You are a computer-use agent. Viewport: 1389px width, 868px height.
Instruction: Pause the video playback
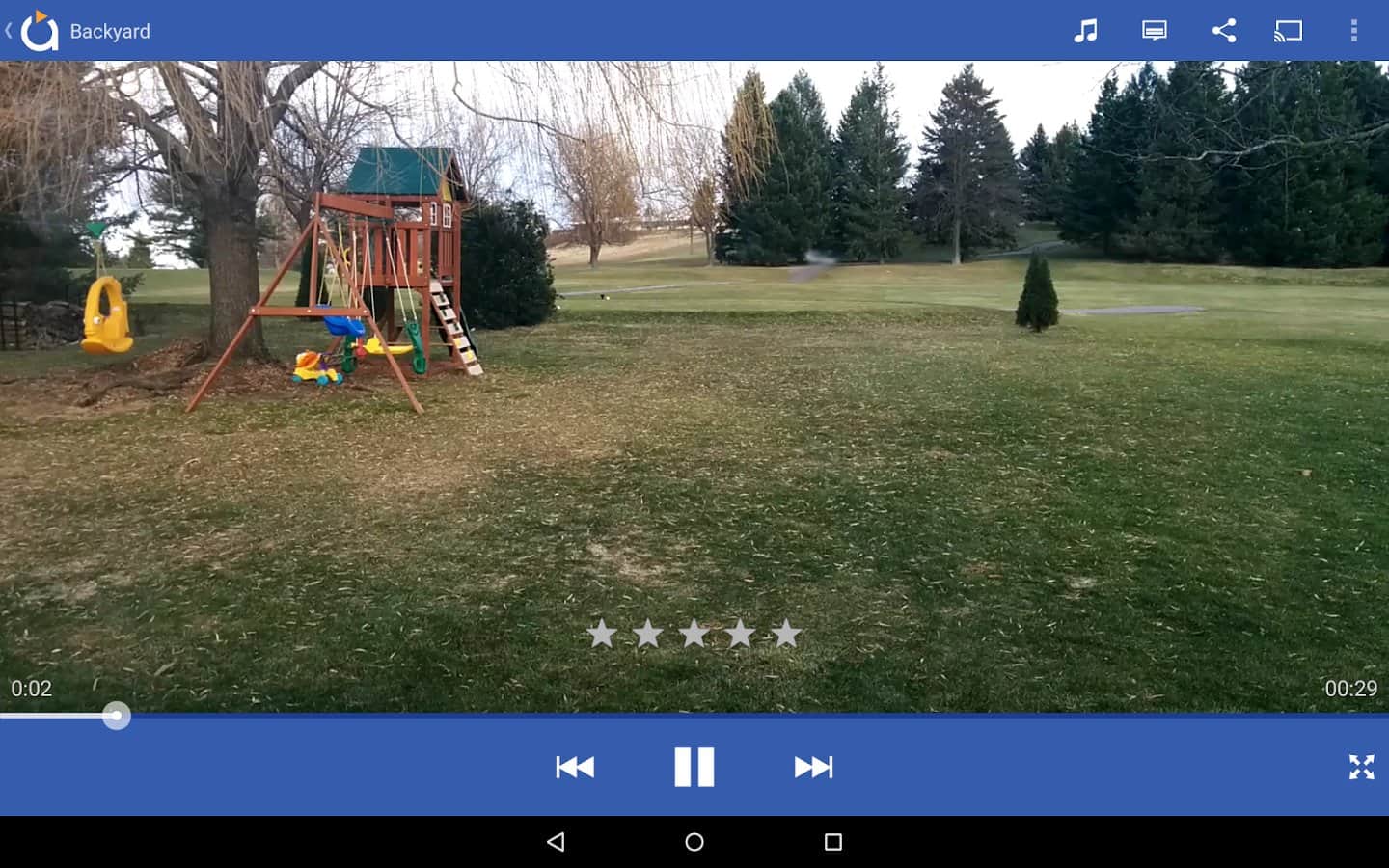[694, 767]
